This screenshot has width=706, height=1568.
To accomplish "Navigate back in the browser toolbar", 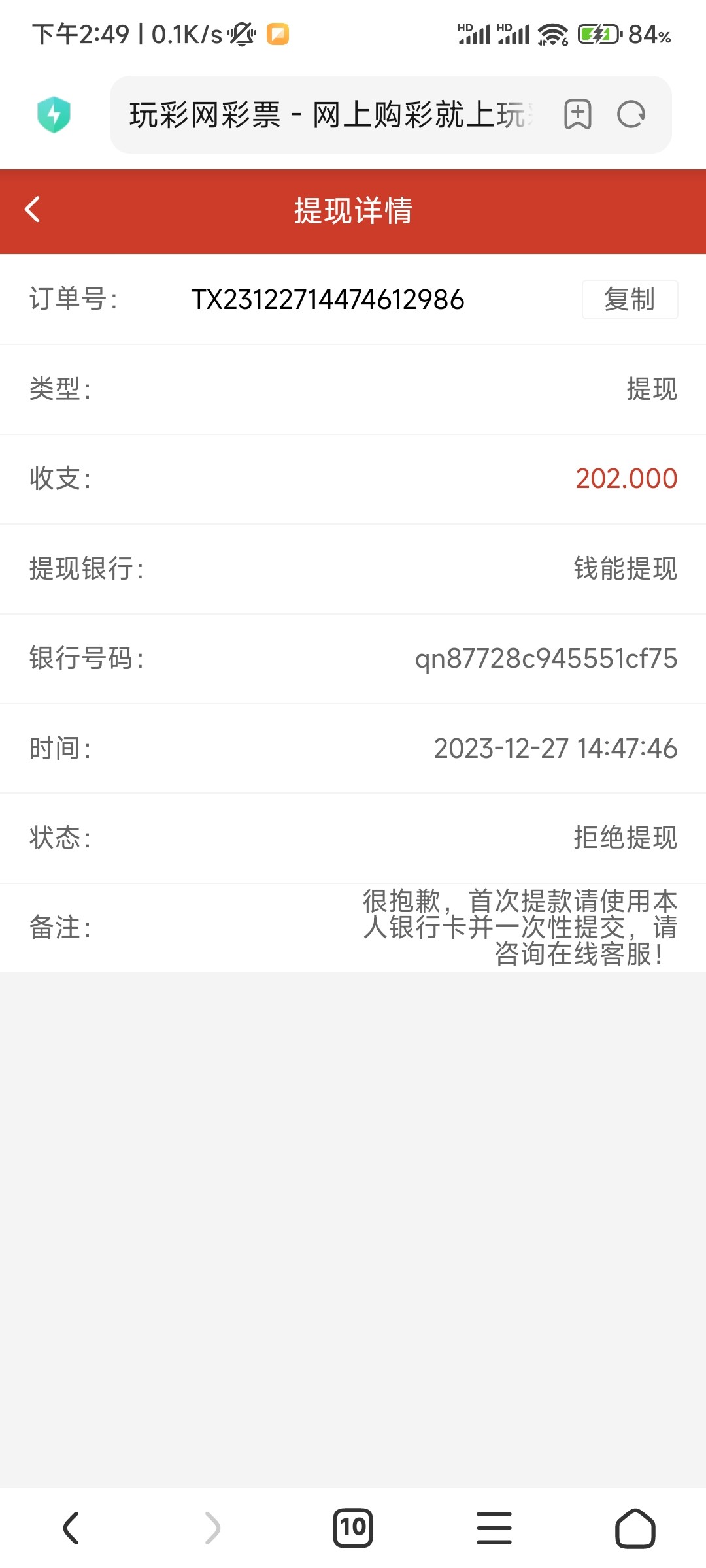I will 71,1527.
